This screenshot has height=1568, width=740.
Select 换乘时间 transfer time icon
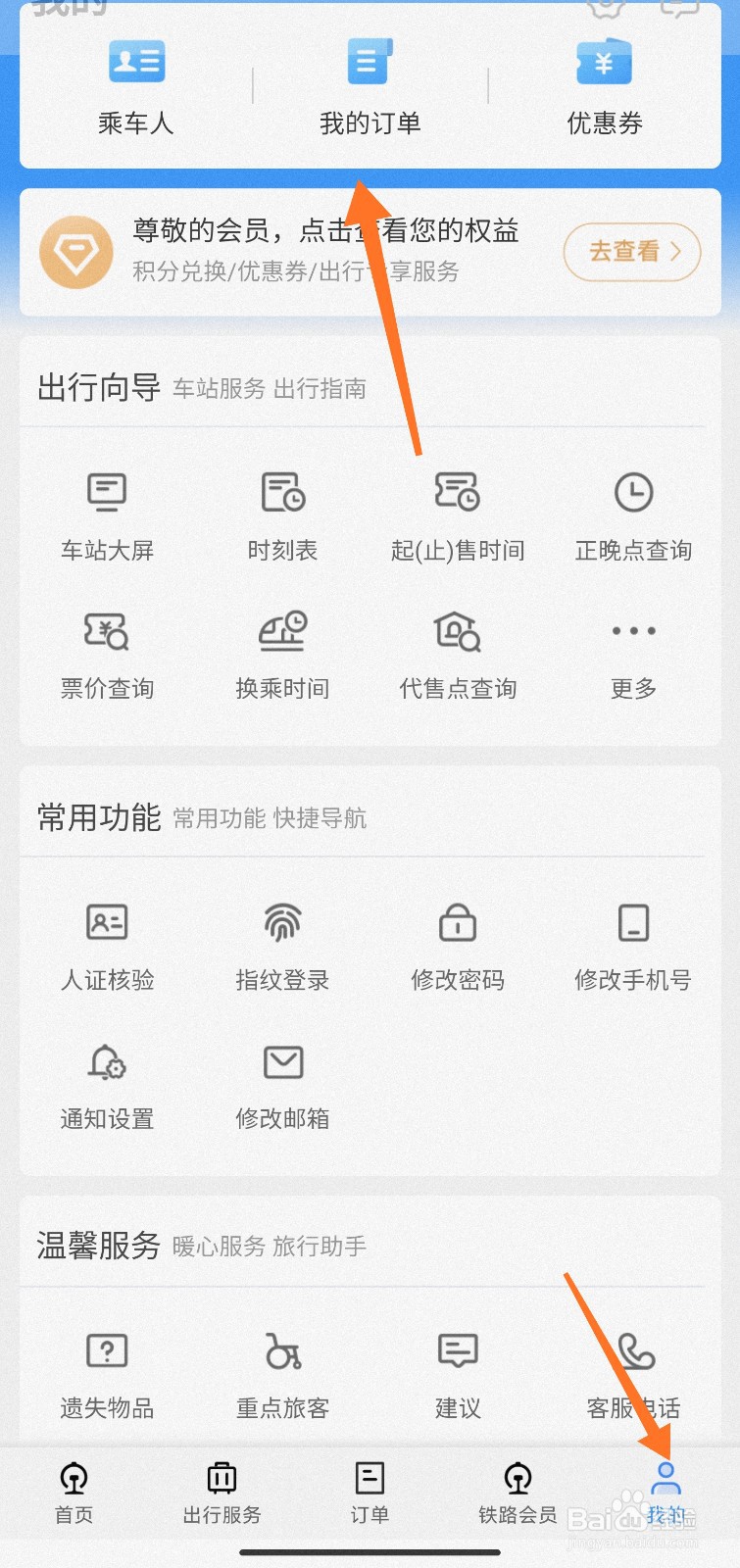281,652
